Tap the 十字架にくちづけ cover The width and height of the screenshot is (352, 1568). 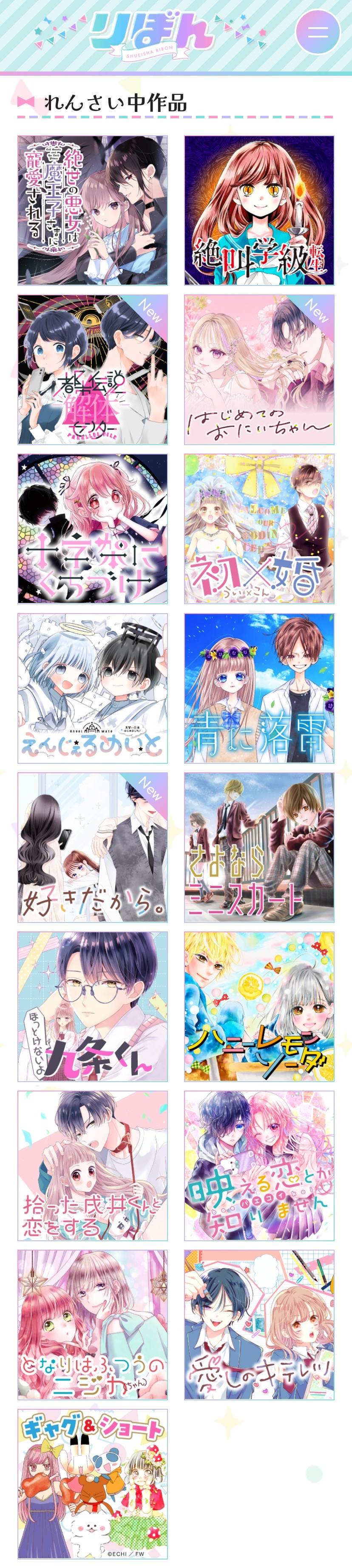click(92, 528)
